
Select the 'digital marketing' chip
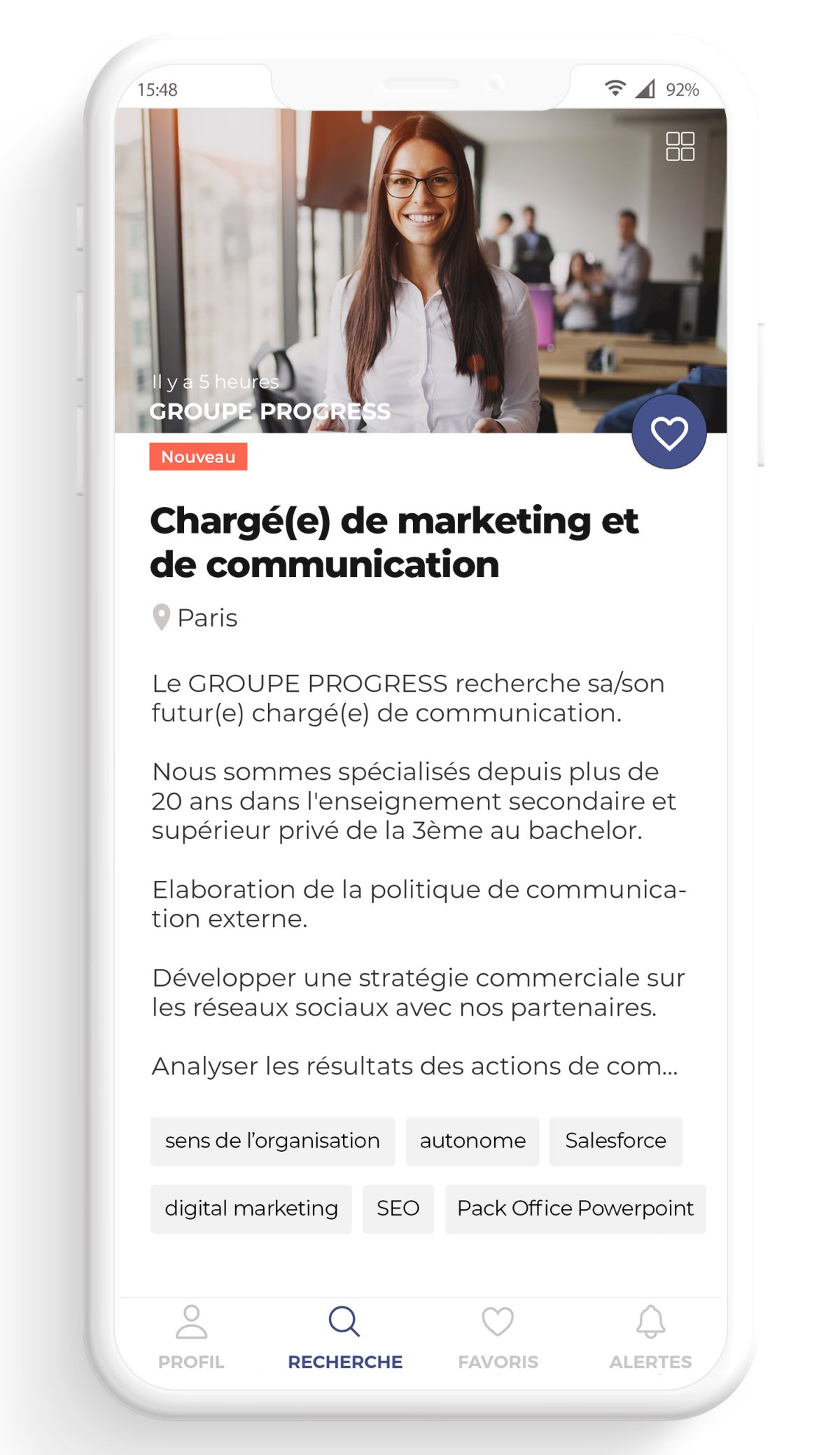251,1209
